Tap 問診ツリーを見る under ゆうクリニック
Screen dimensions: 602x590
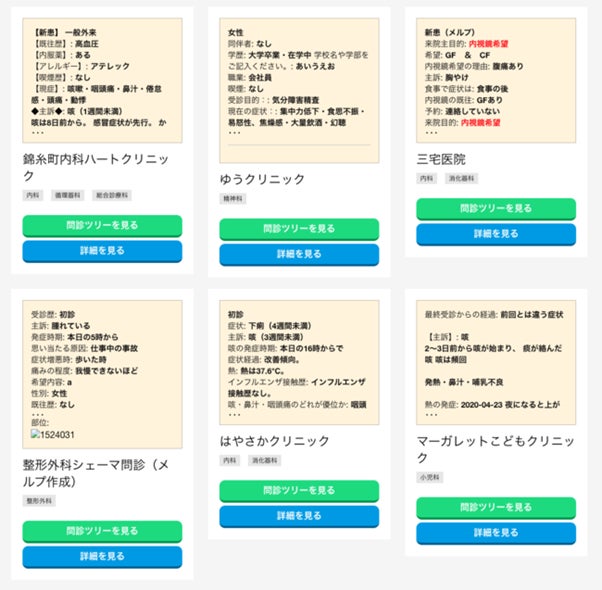pos(299,228)
